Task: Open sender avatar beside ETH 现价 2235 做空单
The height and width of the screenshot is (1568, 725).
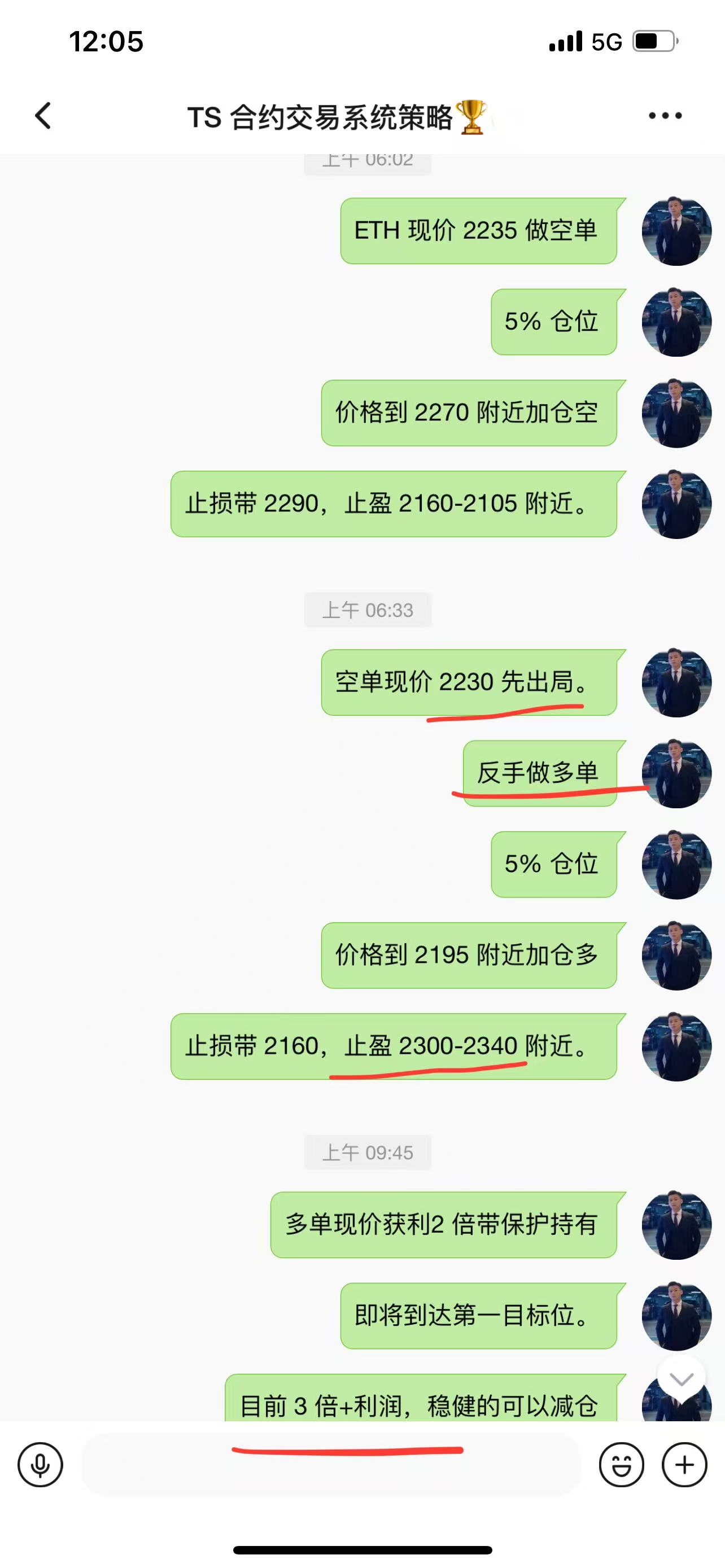Action: 676,231
